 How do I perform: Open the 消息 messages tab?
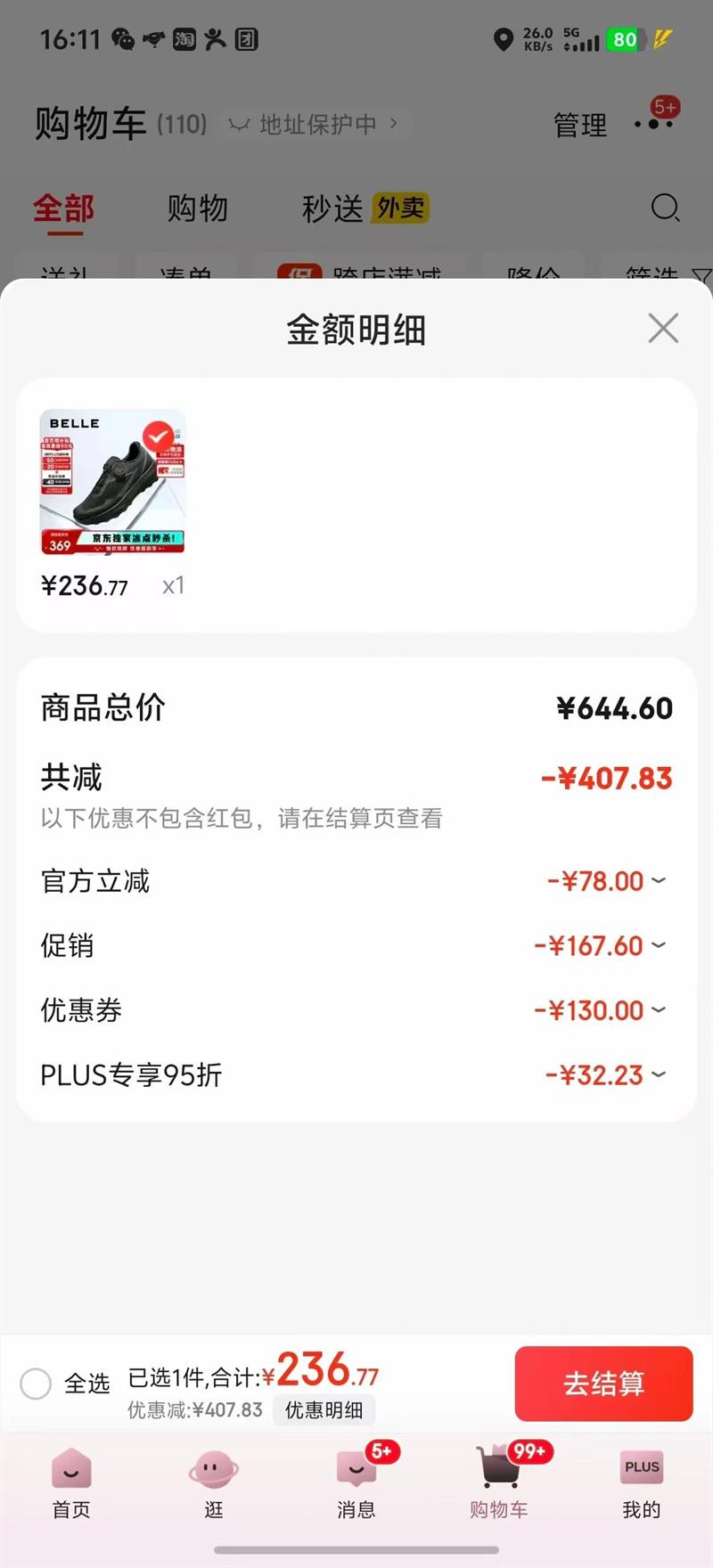point(356,1483)
